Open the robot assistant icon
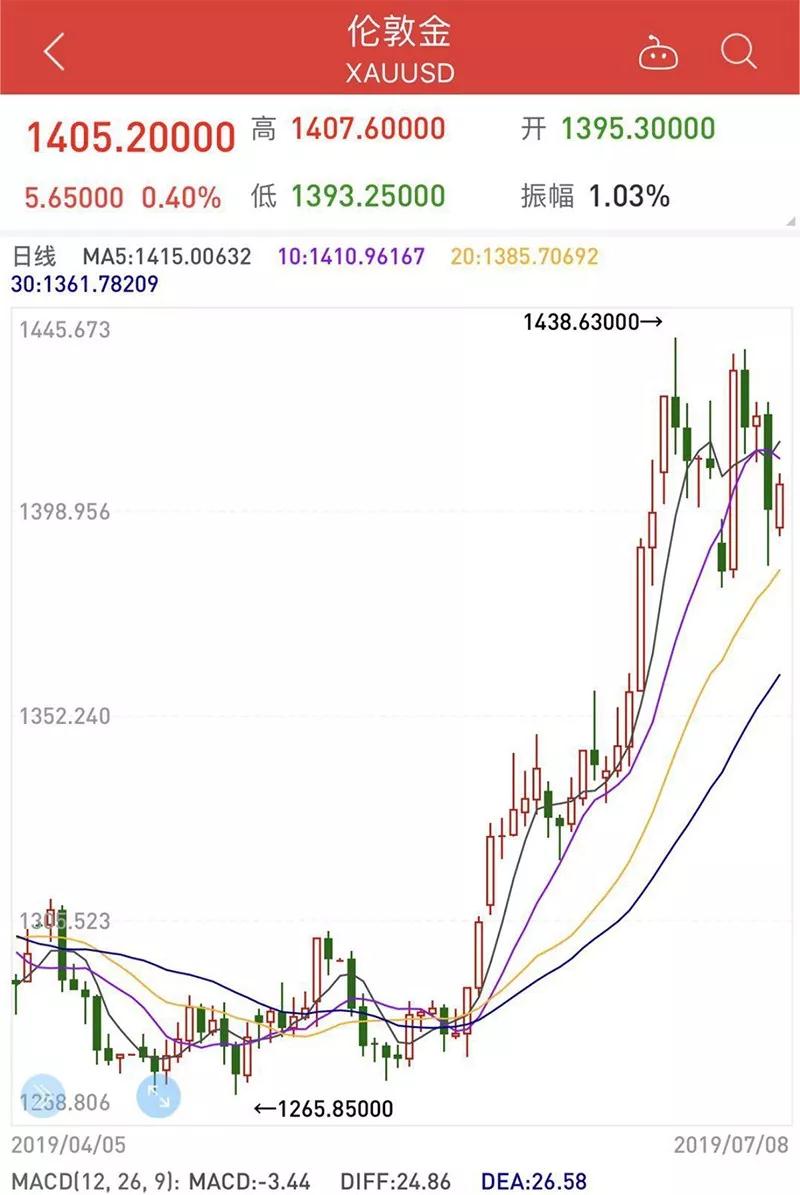This screenshot has width=800, height=1195. point(658,52)
